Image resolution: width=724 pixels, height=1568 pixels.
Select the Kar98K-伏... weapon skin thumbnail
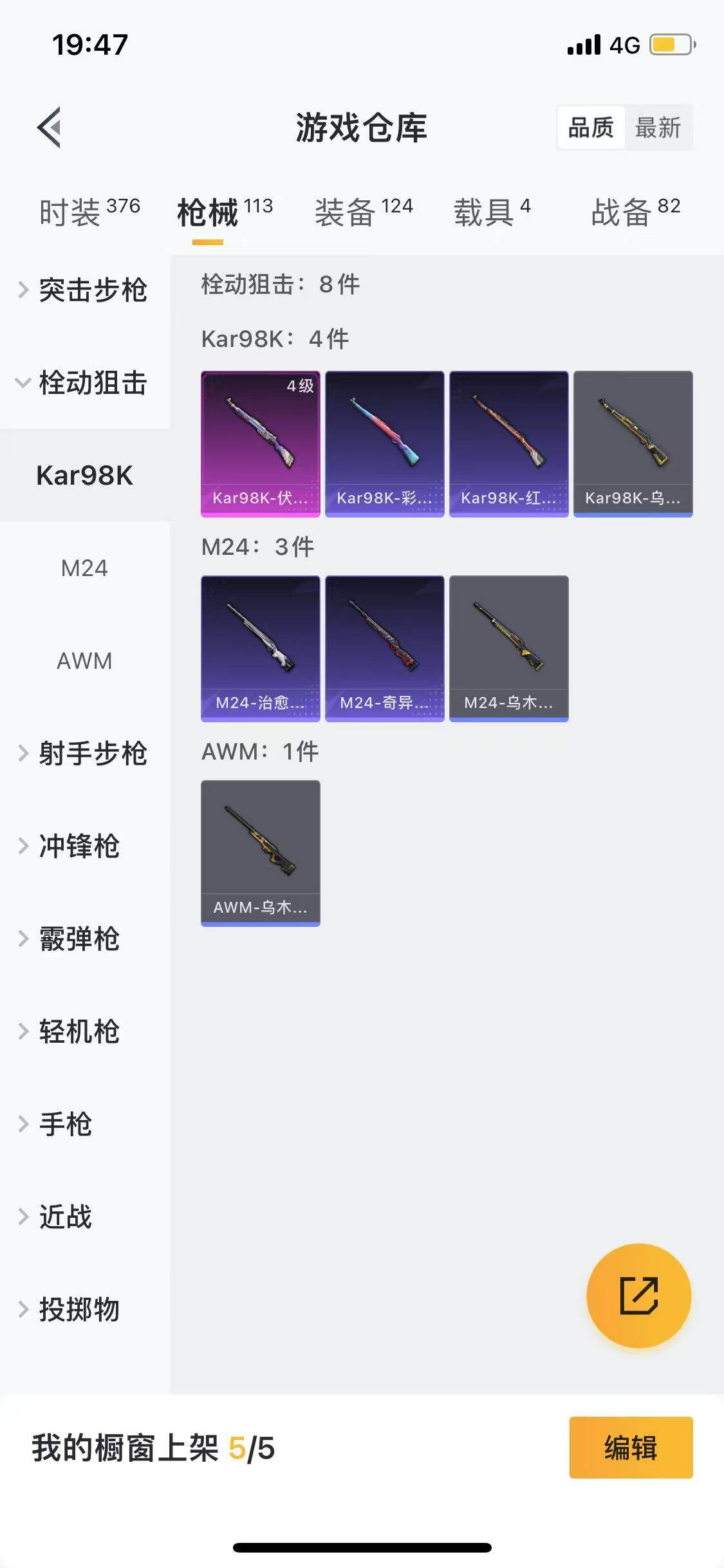click(x=260, y=443)
